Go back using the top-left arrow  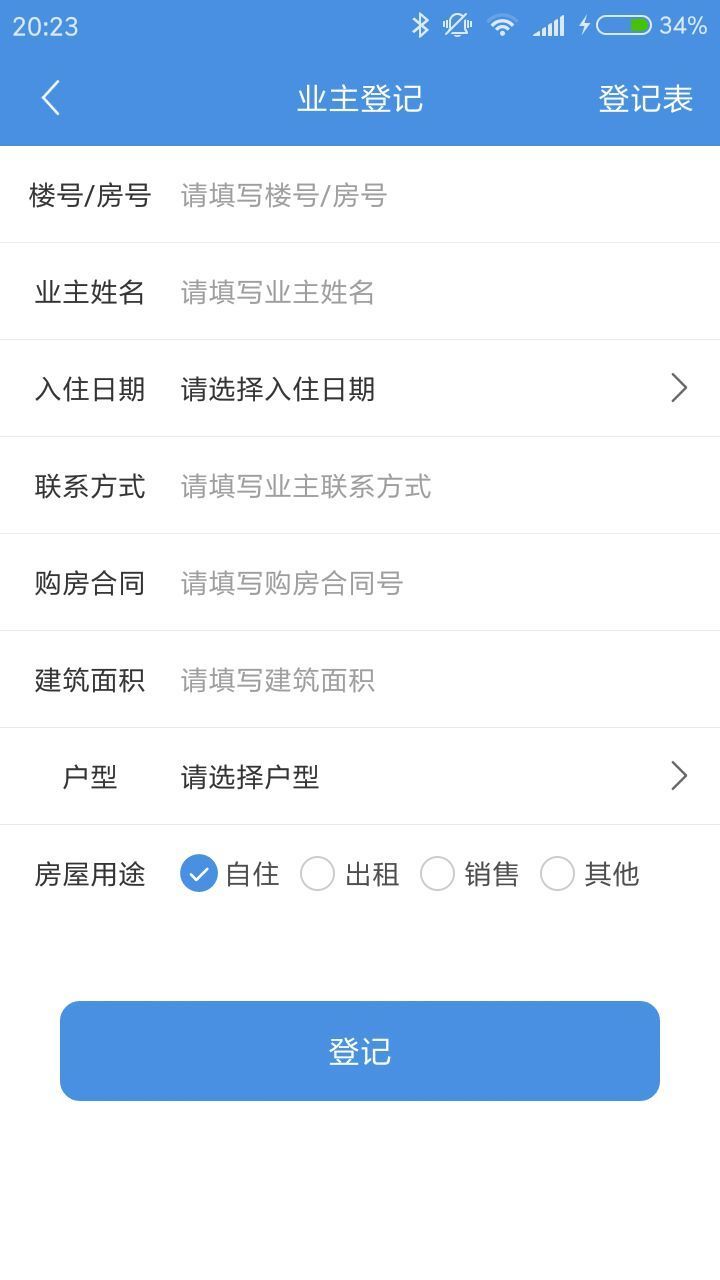(x=51, y=98)
